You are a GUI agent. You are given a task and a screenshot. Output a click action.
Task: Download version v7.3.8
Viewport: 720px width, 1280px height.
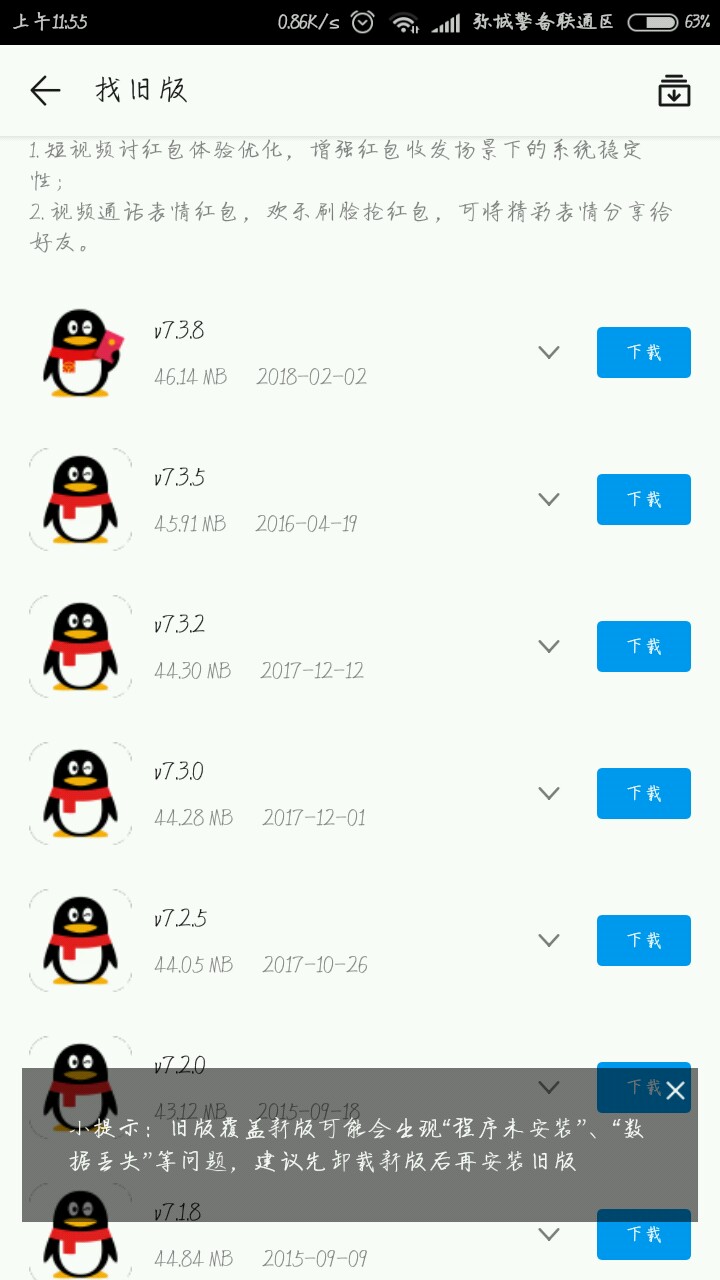pos(643,352)
